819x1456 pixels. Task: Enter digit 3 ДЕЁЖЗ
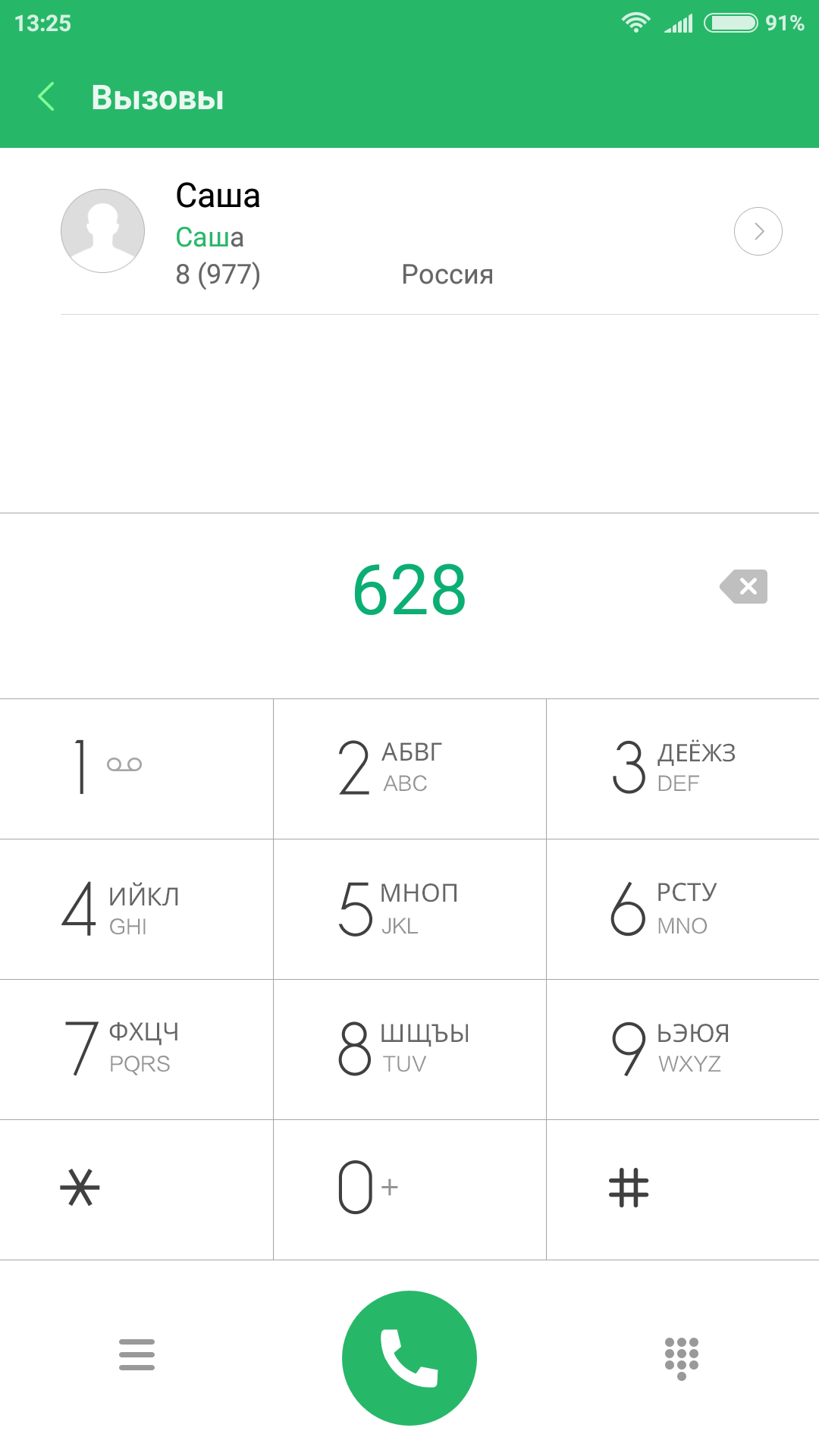682,769
